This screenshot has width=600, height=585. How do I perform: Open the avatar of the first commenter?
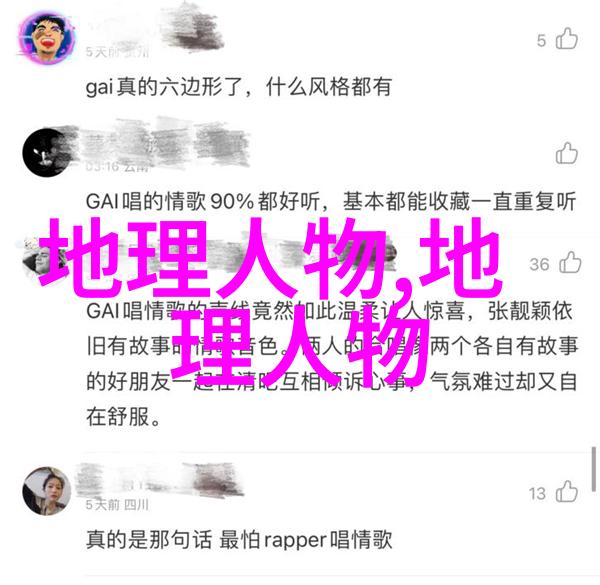43,40
